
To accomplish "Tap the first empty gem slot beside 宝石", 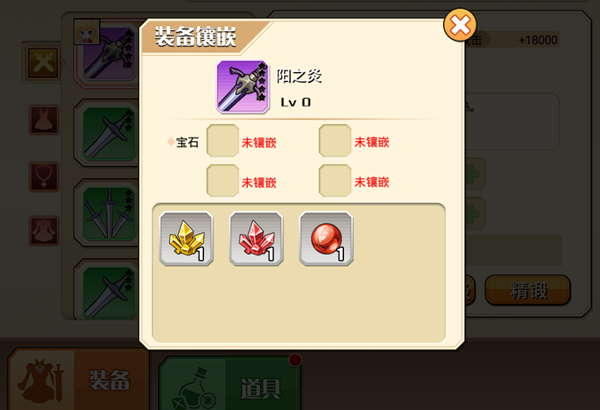I will point(222,142).
